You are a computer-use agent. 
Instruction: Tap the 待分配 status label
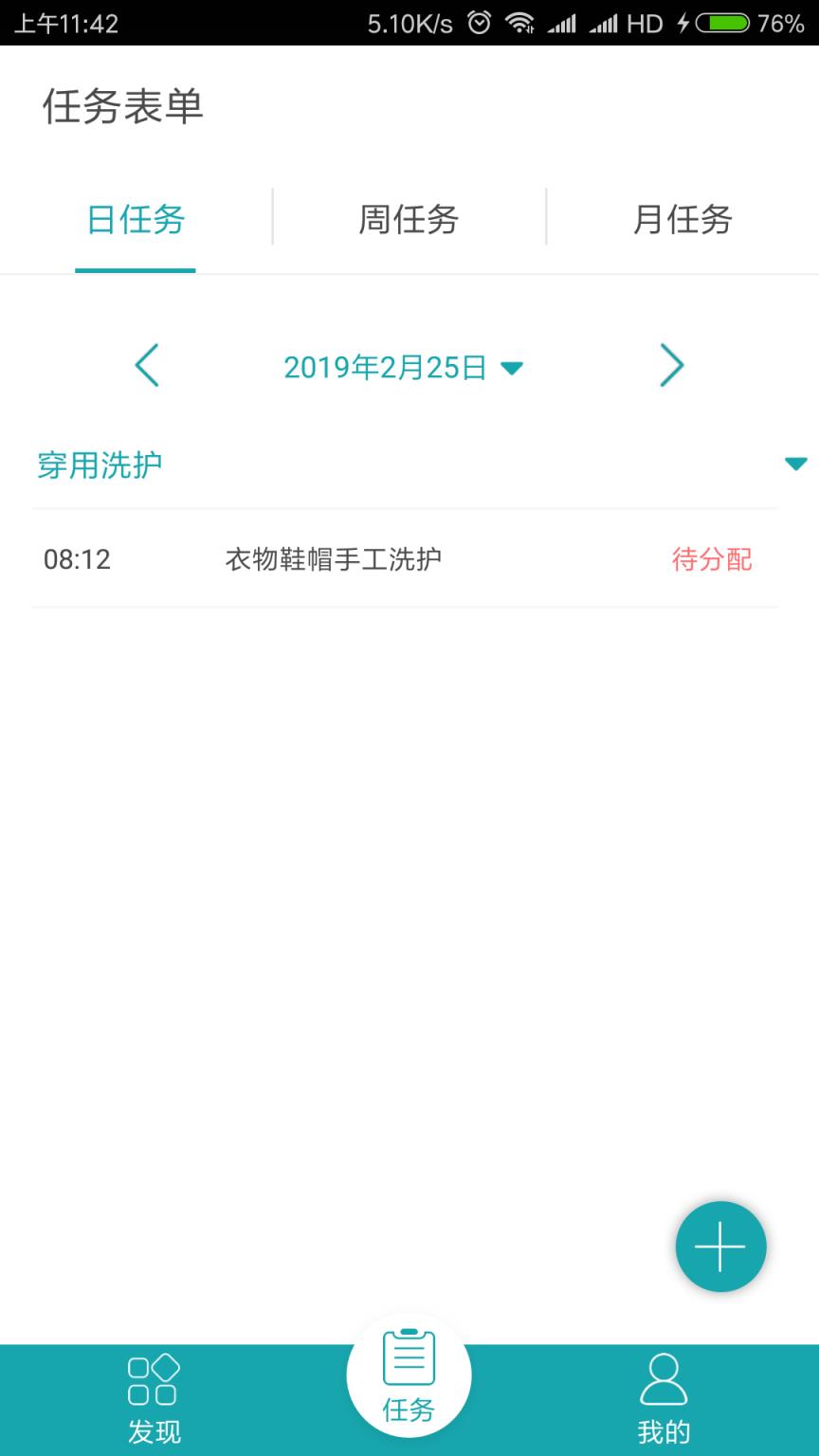coord(711,559)
